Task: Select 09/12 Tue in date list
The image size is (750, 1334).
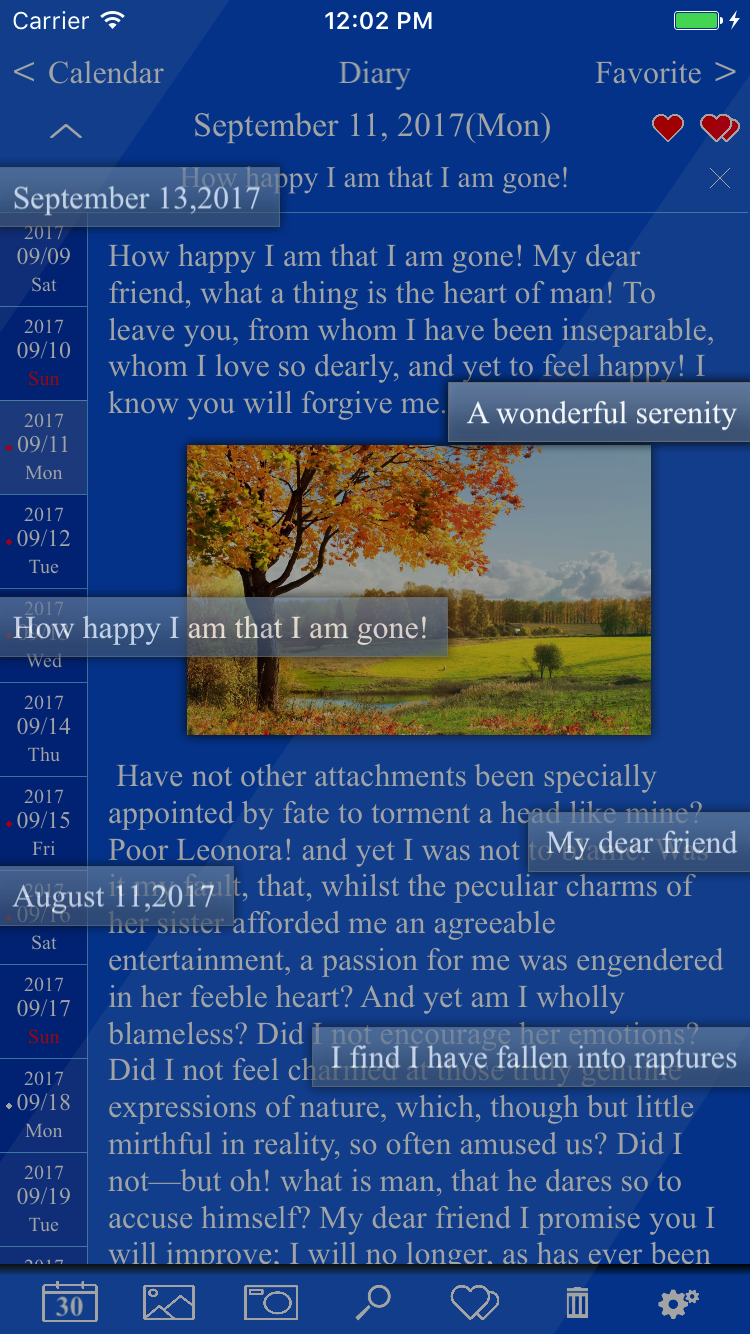Action: pyautogui.click(x=44, y=541)
